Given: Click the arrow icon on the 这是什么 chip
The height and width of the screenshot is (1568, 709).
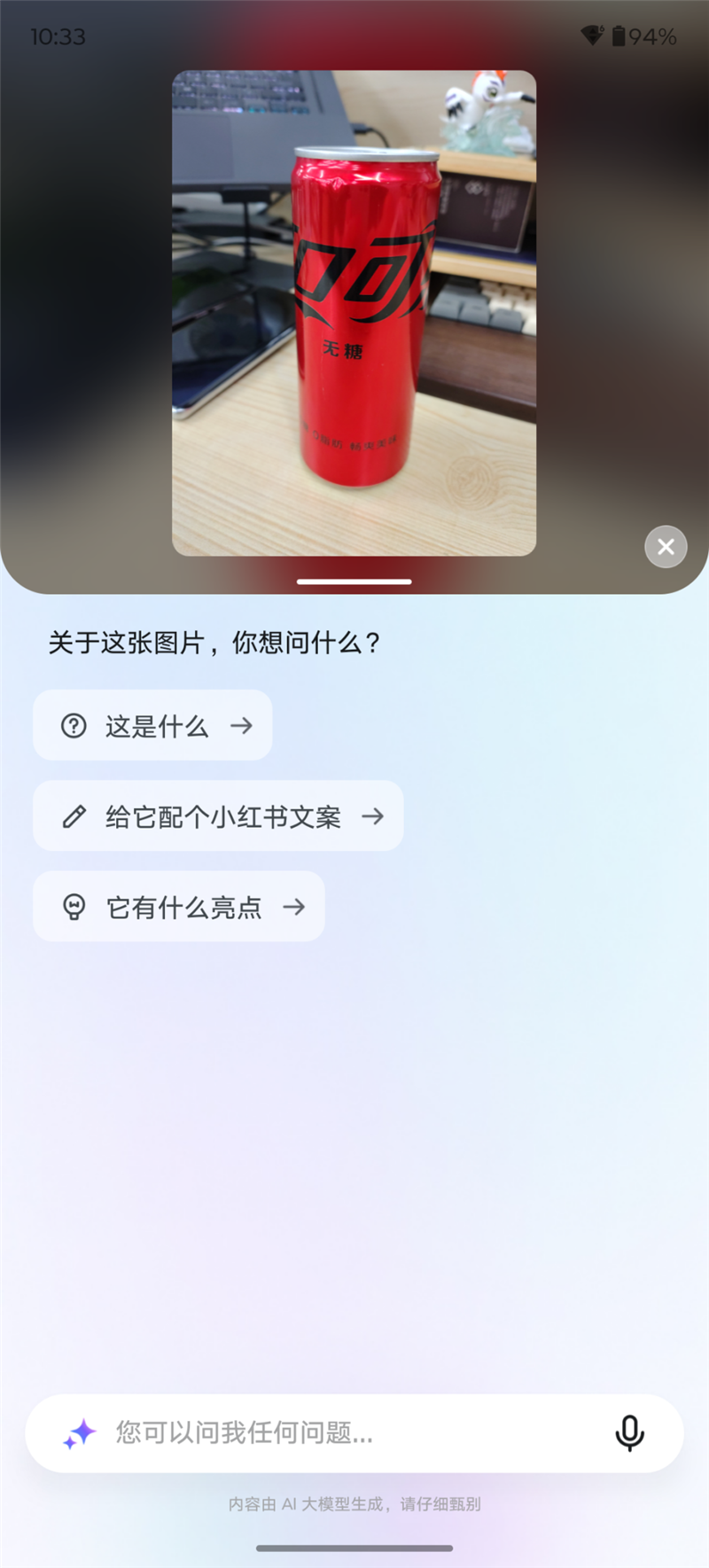Looking at the screenshot, I should (242, 725).
